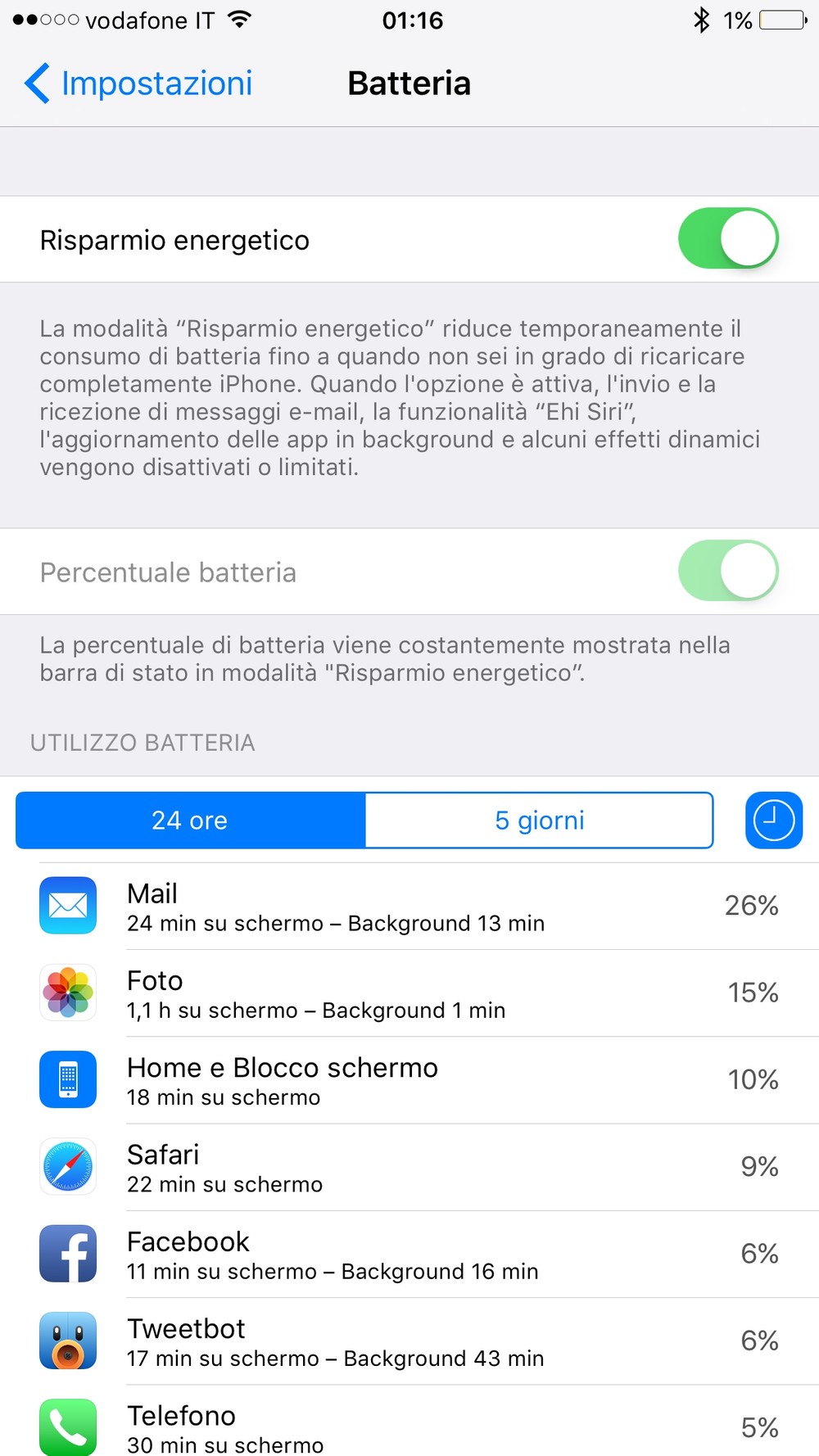
Task: Tap the Facebook battery usage row
Action: click(x=409, y=1255)
